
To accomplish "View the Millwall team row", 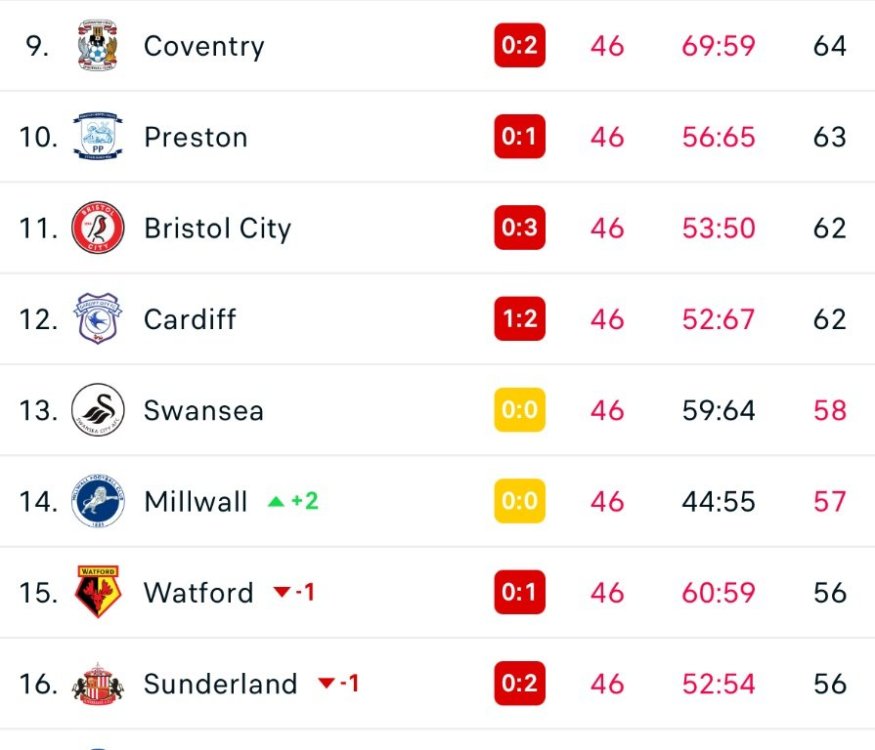I will point(196,501).
